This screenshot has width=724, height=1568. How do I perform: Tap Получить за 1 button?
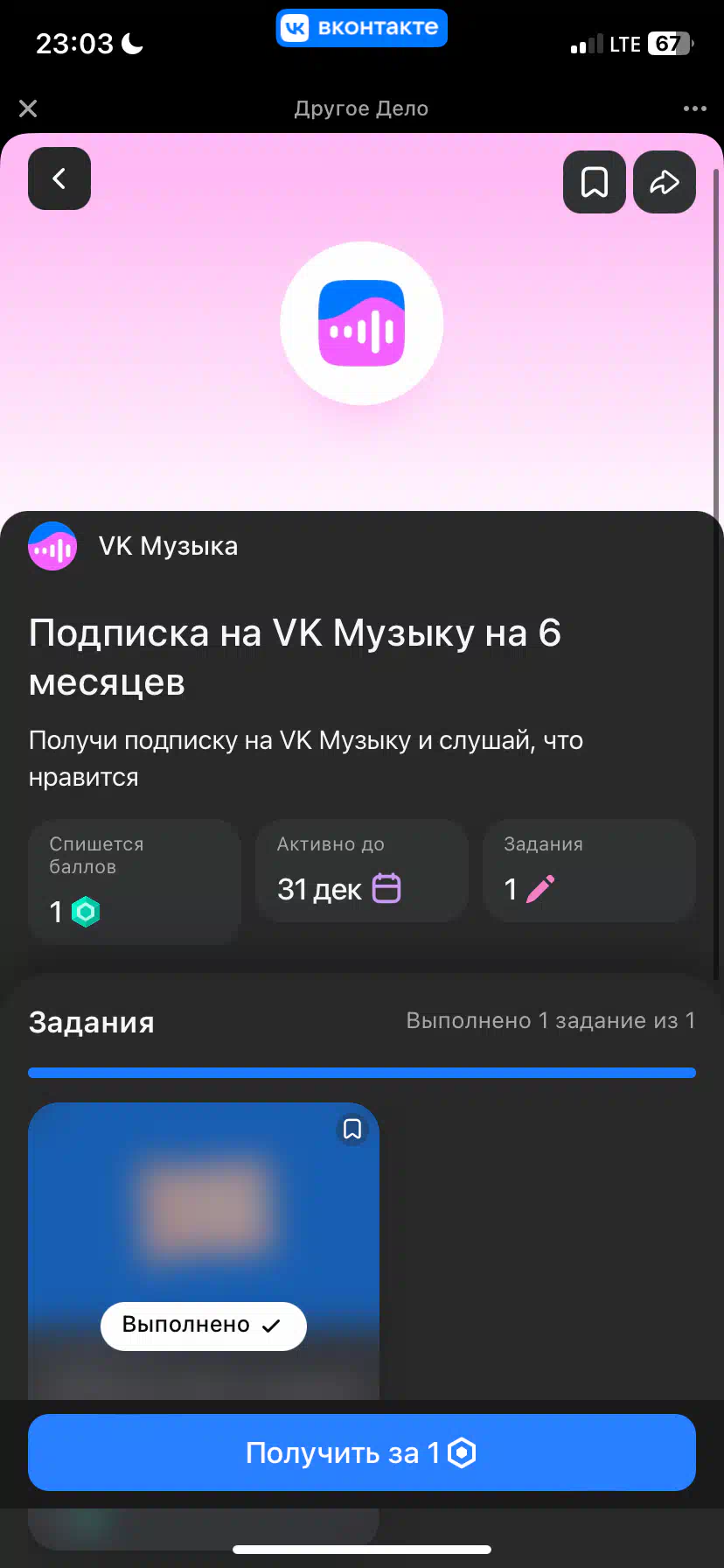362,1452
